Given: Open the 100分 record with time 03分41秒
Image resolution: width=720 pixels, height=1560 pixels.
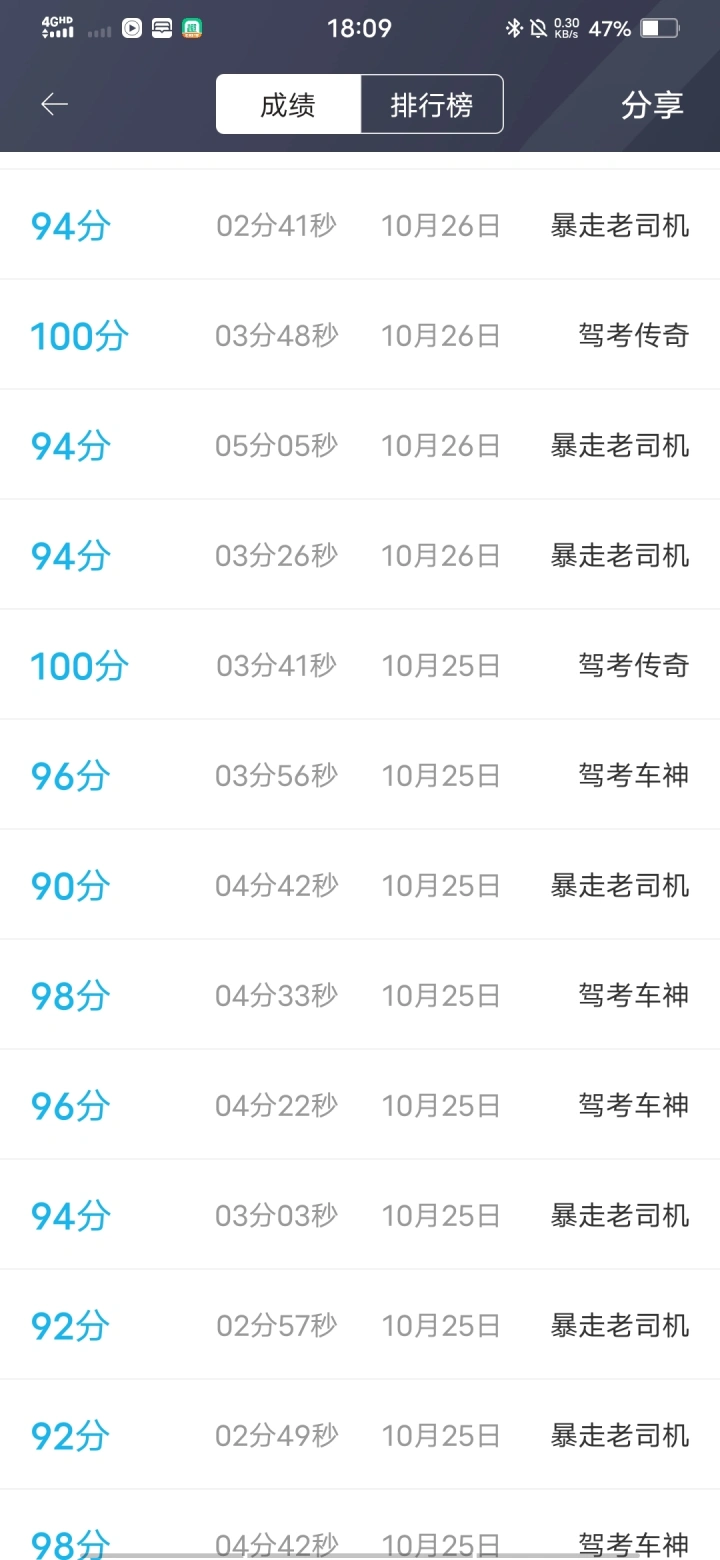Looking at the screenshot, I should click(x=360, y=665).
